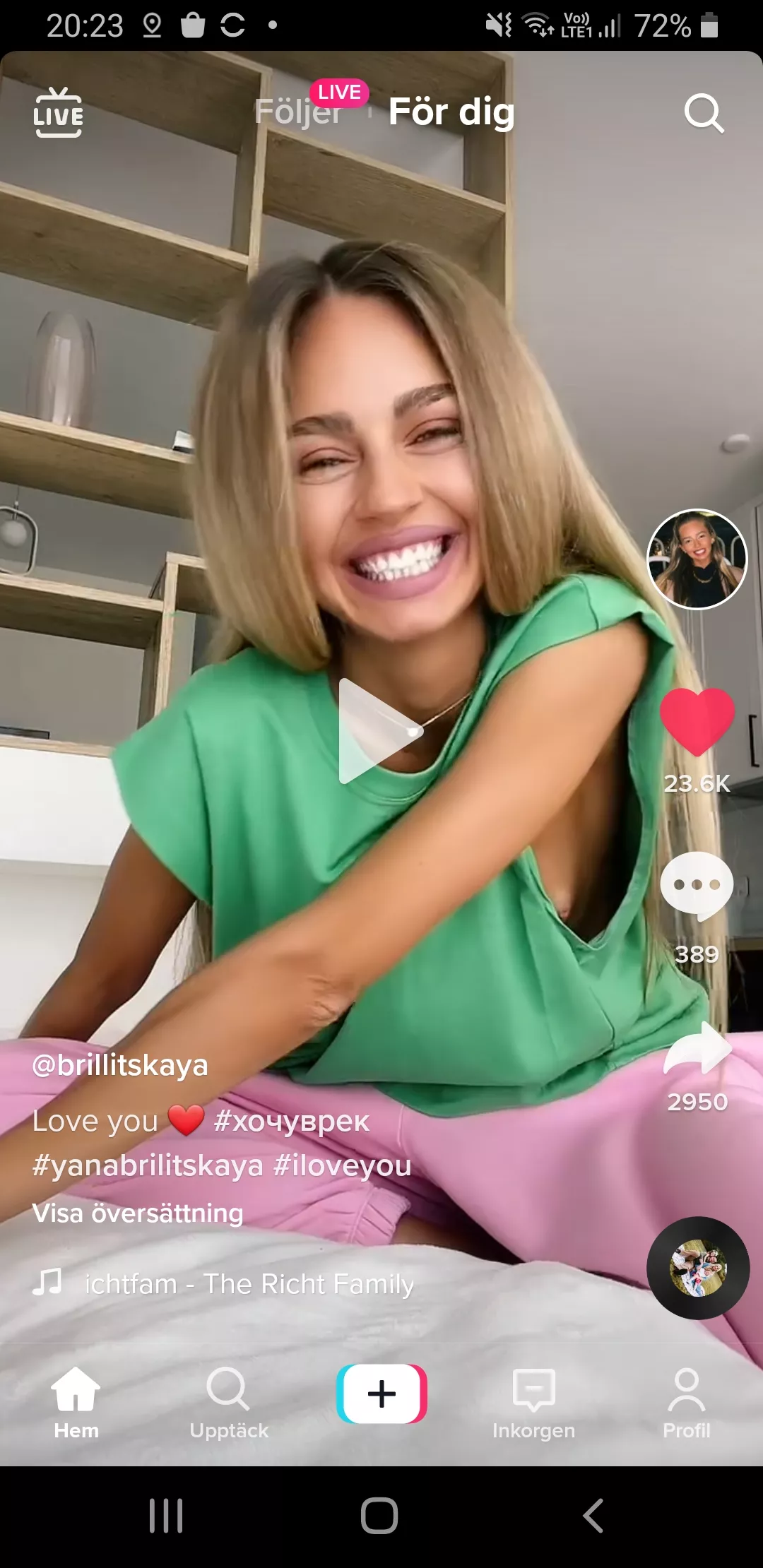The image size is (763, 1568).
Task: Open the spinning sound disc
Action: [x=698, y=1269]
